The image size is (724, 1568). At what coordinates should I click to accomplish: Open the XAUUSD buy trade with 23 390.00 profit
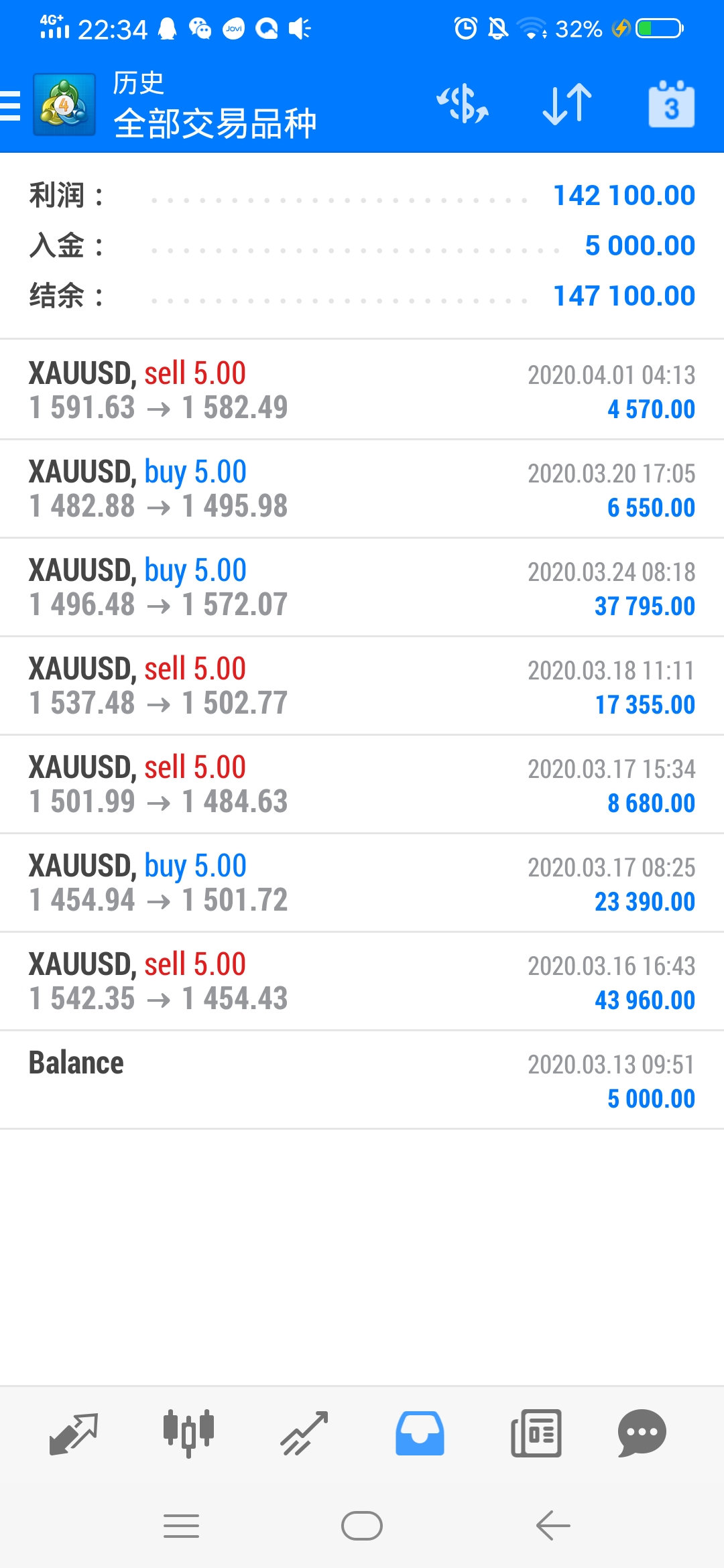(362, 883)
